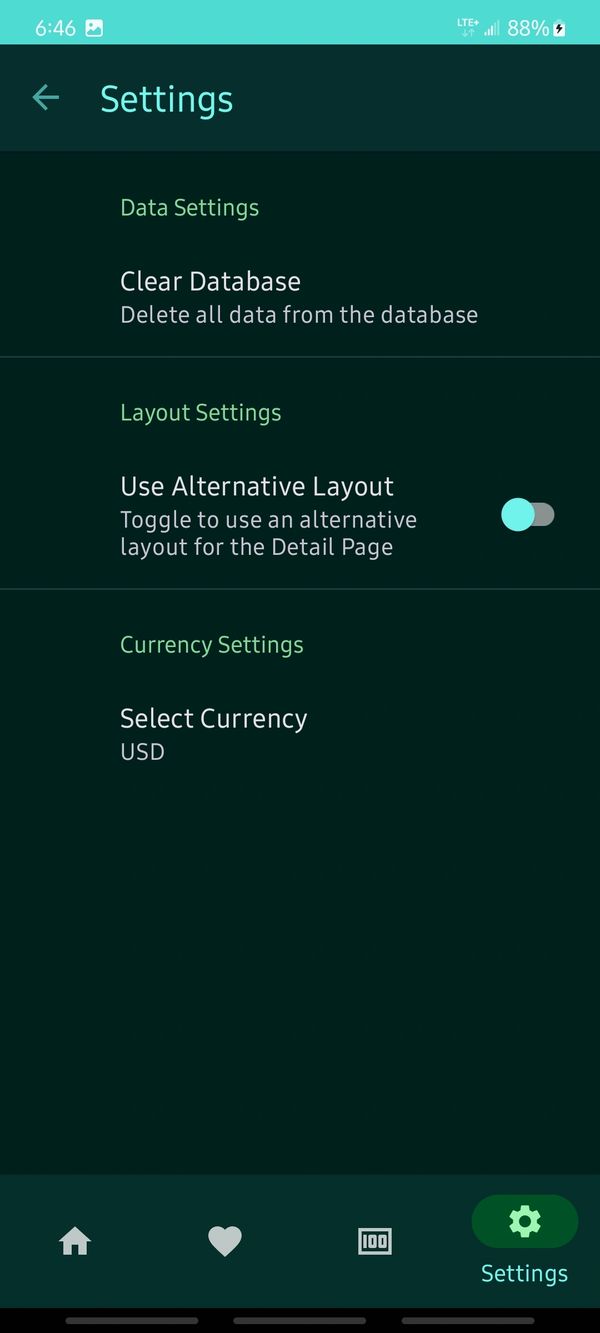The height and width of the screenshot is (1333, 600).
Task: Open the favorites heart tab
Action: [x=225, y=1241]
